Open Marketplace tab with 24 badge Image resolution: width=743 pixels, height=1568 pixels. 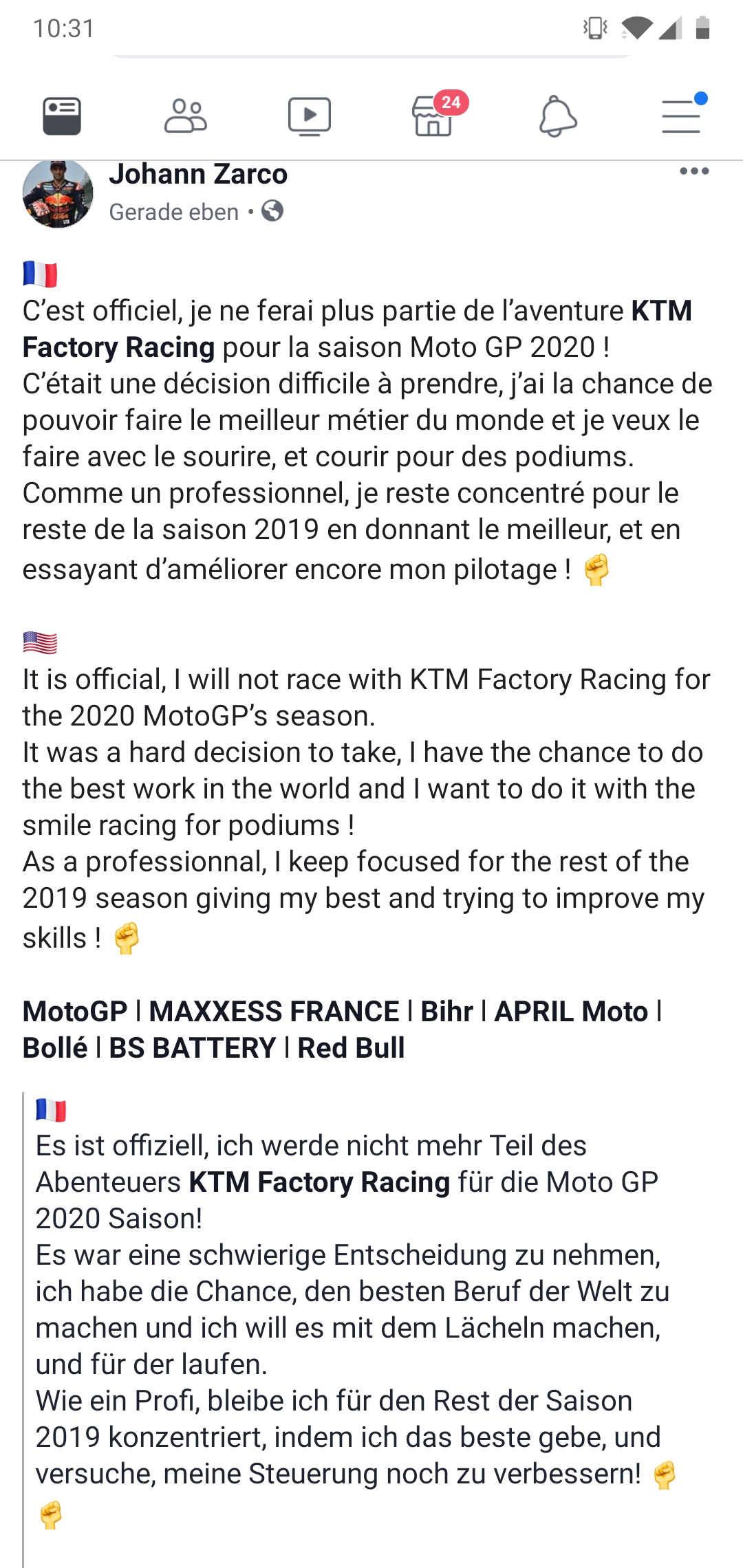tap(433, 116)
